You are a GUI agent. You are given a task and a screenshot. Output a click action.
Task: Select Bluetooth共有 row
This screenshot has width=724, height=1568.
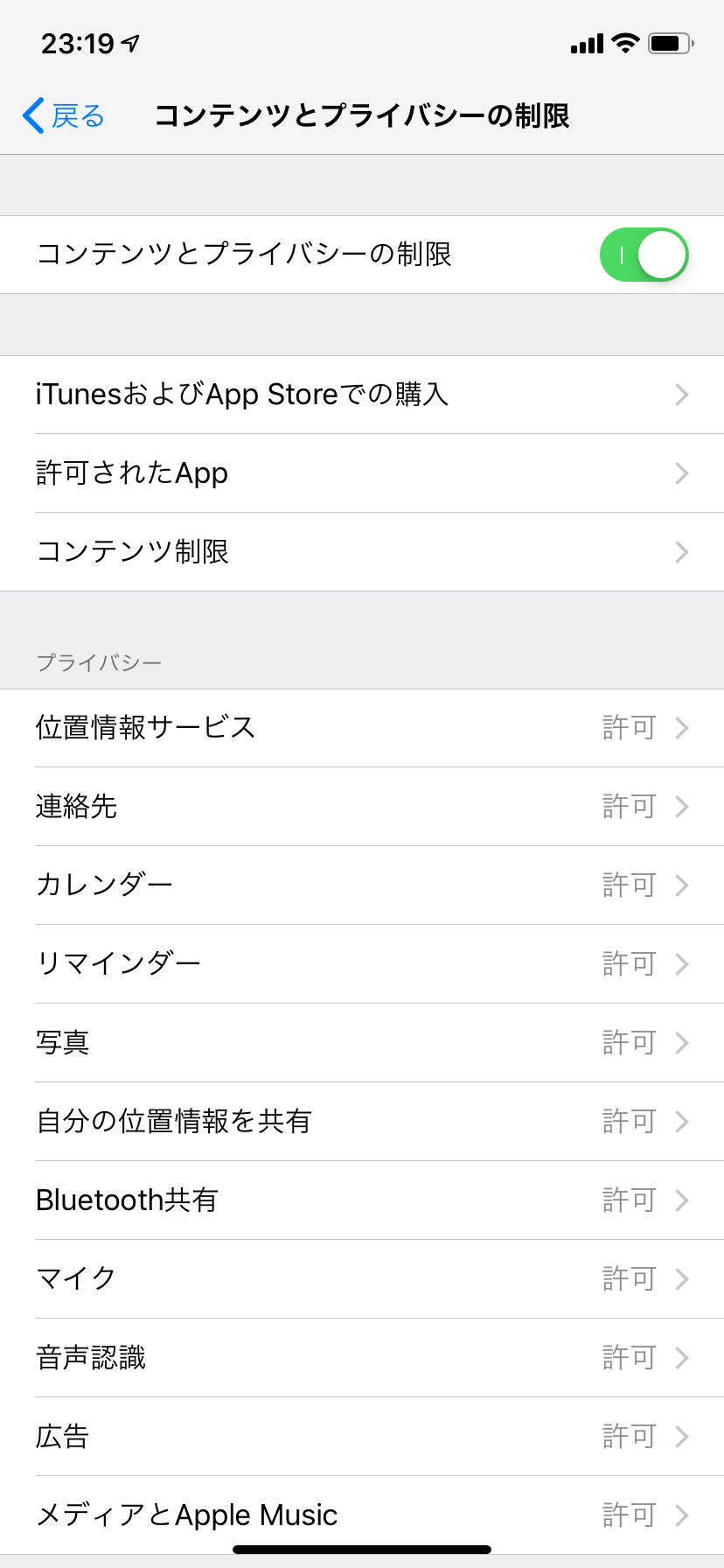pyautogui.click(x=362, y=1200)
